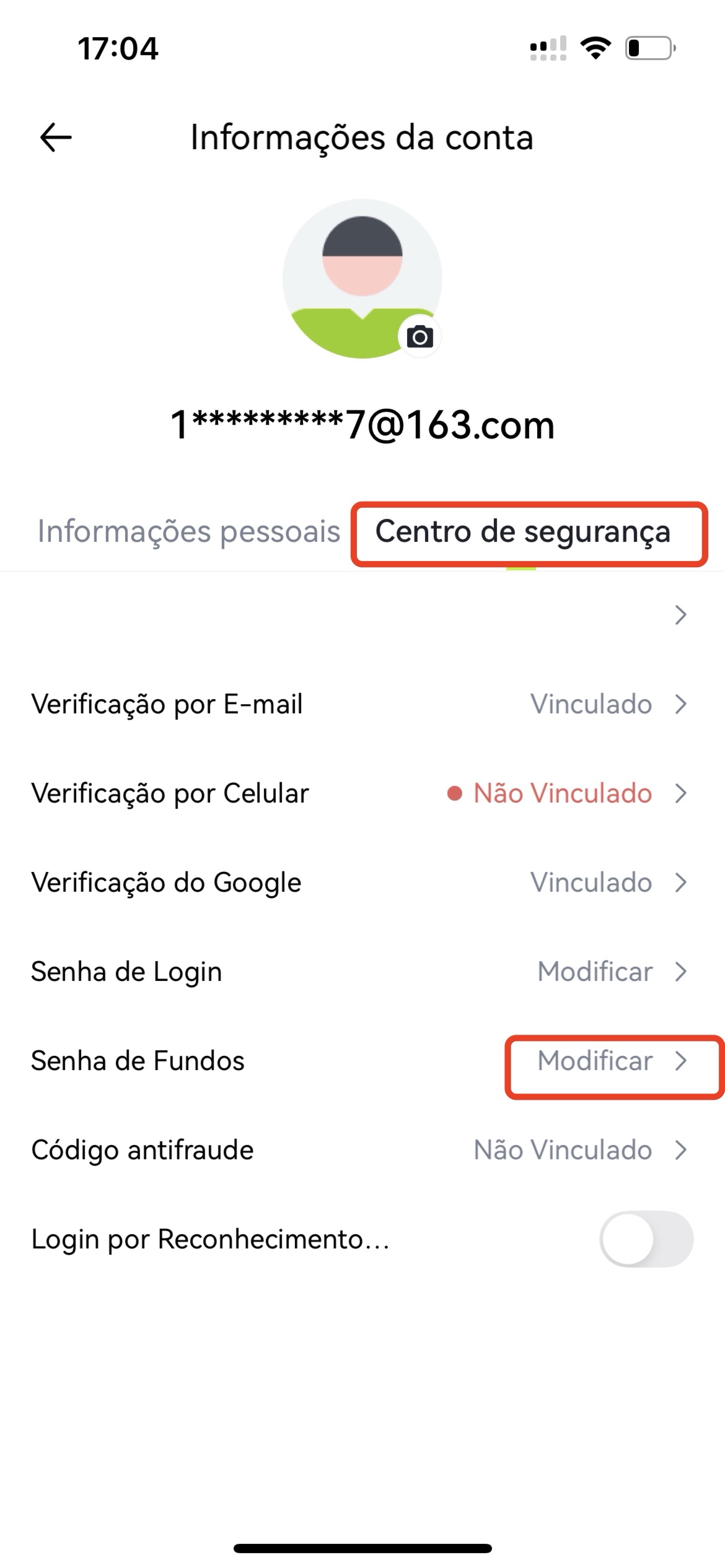This screenshot has width=725, height=1568.
Task: Select the Centro de segurança tab
Action: pyautogui.click(x=523, y=531)
